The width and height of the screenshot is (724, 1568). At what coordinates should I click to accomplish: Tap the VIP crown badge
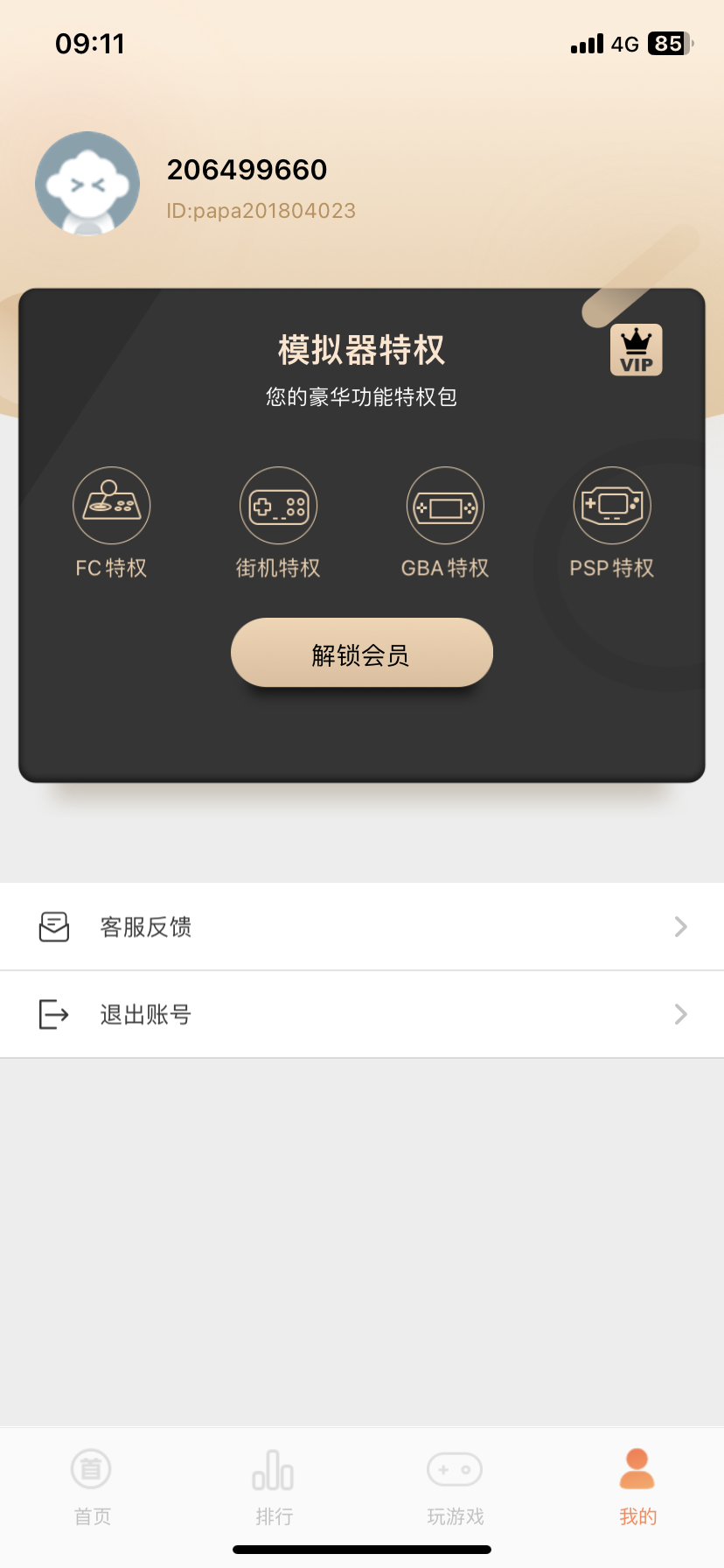[636, 348]
